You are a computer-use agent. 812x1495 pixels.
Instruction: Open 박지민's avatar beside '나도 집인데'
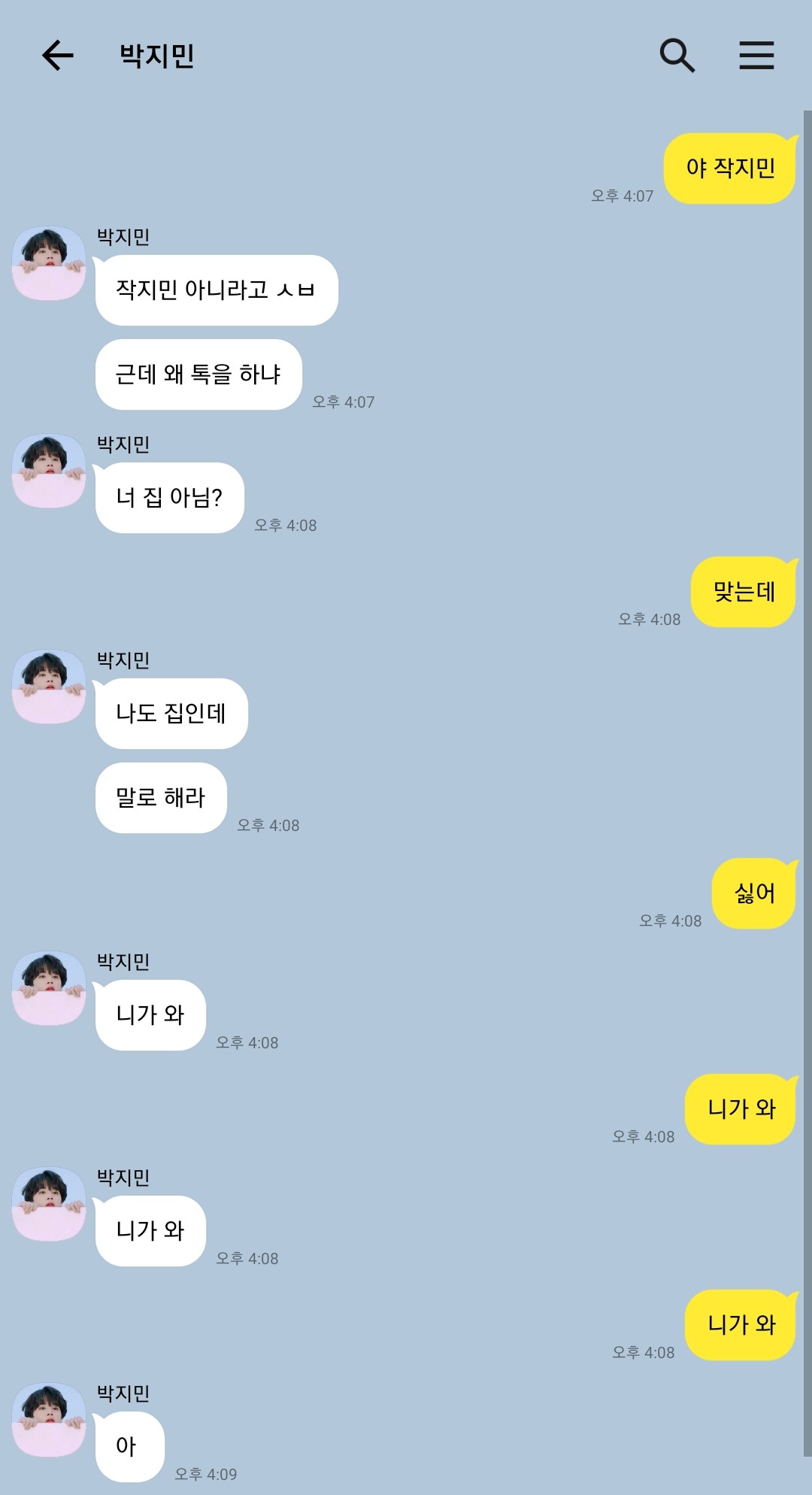pyautogui.click(x=49, y=687)
